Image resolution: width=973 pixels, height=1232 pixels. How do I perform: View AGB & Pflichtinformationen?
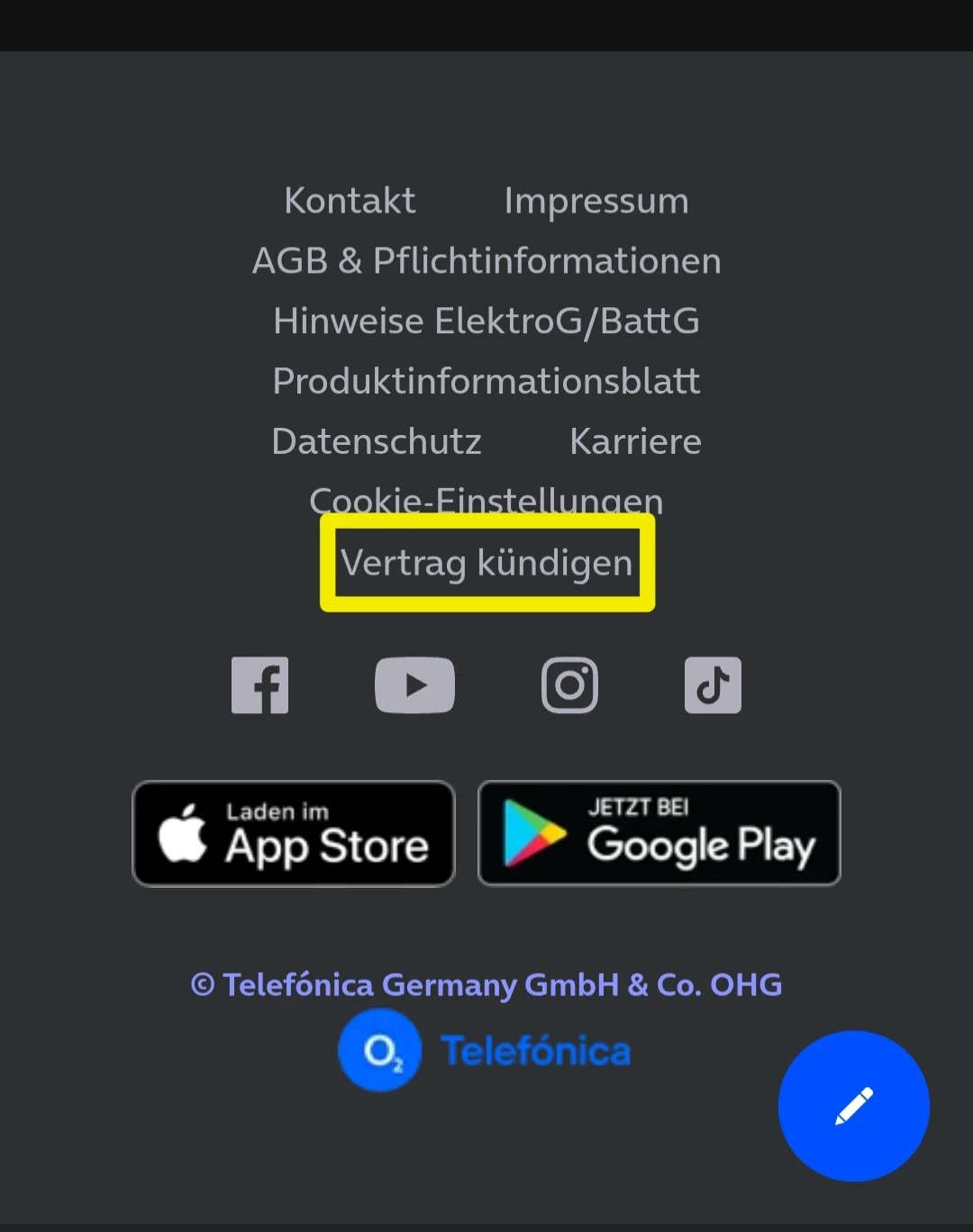point(486,261)
